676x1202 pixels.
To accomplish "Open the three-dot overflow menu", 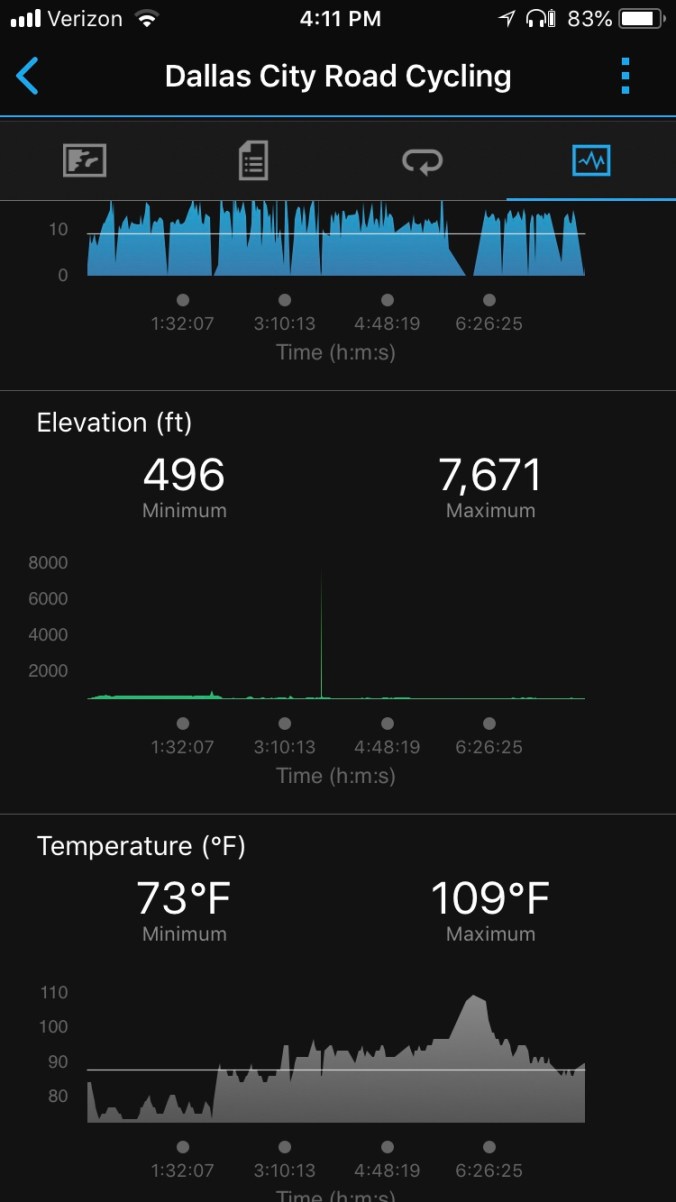I will coord(625,77).
